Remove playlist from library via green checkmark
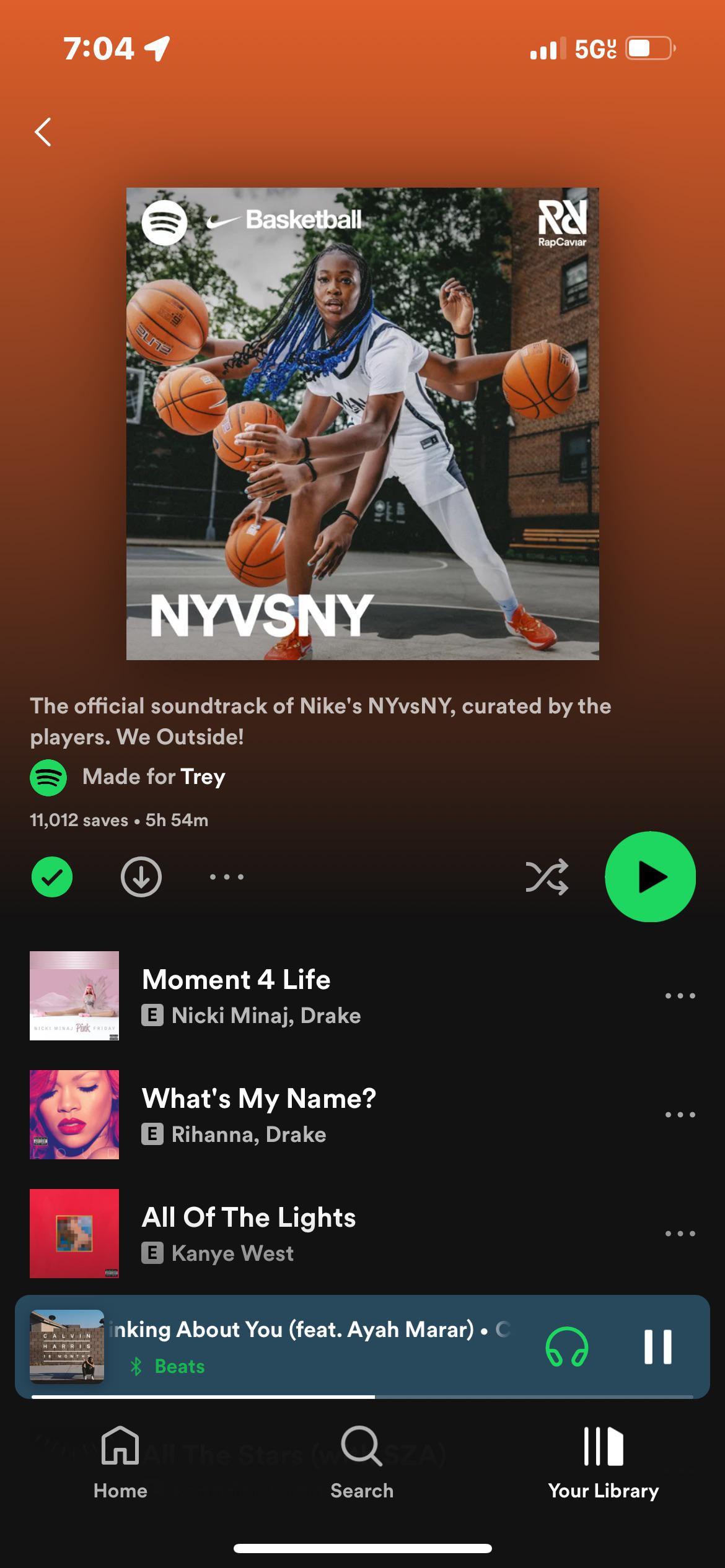The height and width of the screenshot is (1568, 725). 52,877
